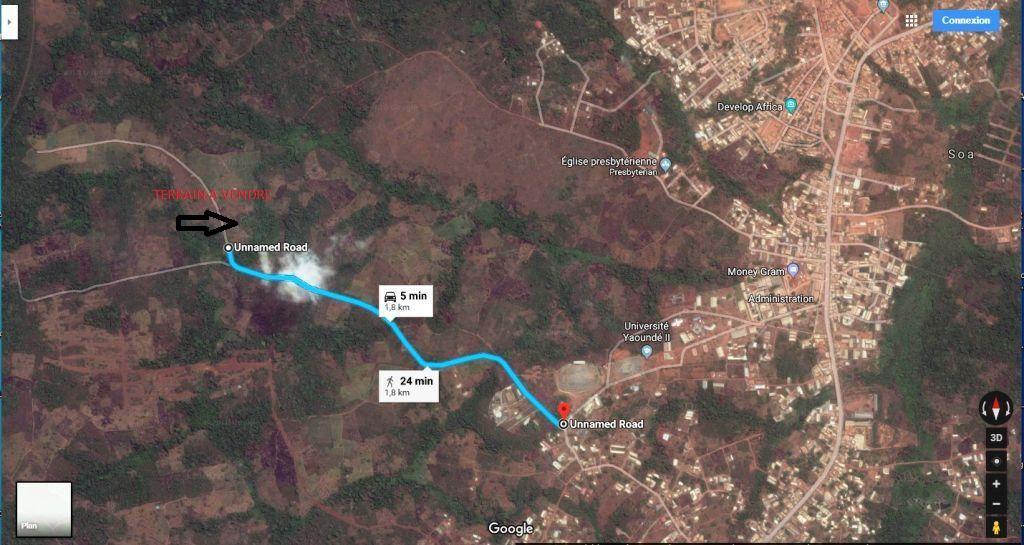This screenshot has width=1024, height=545.
Task: Open the Google apps grid
Action: (x=911, y=20)
